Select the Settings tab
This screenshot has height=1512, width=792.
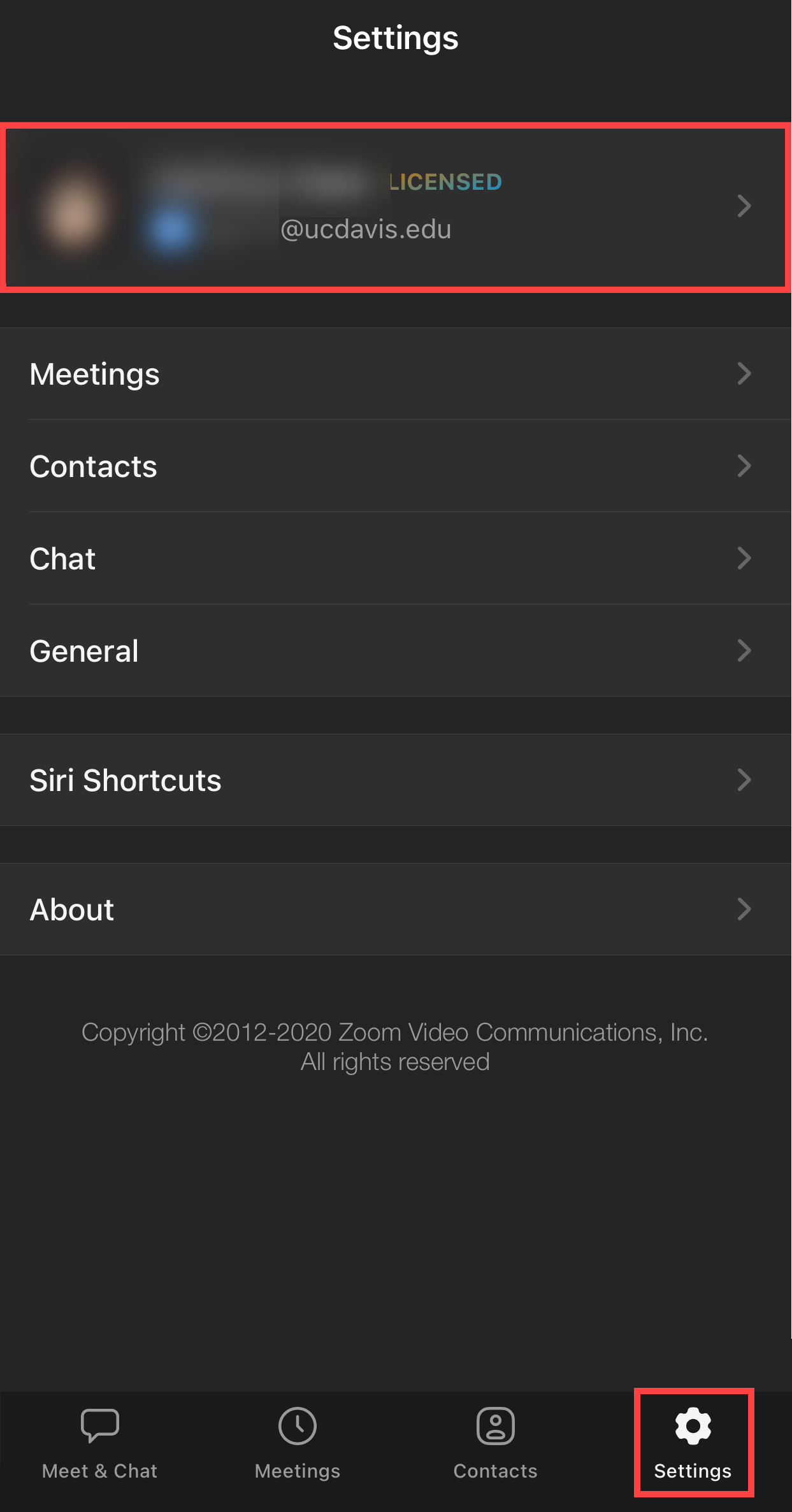click(693, 1443)
